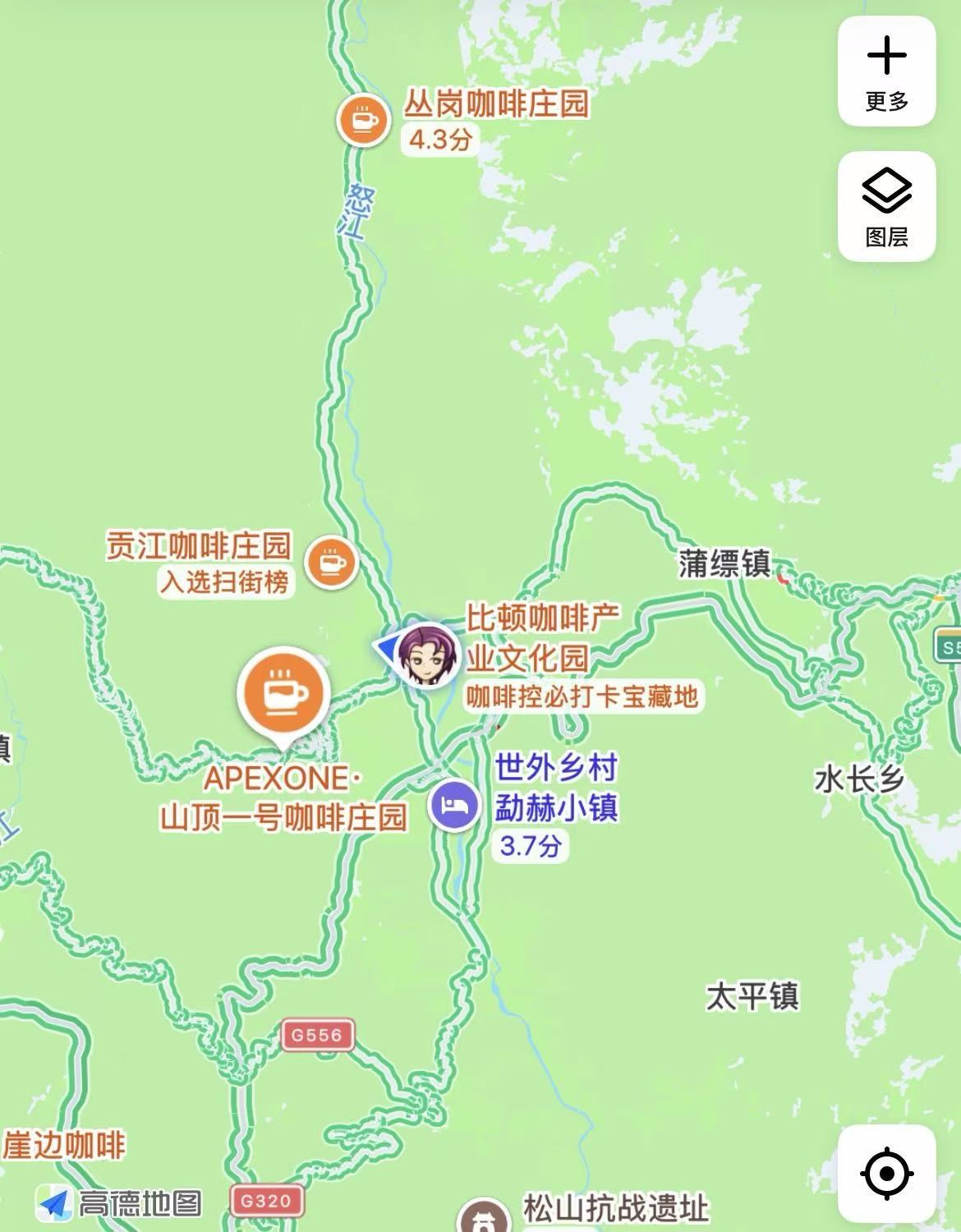This screenshot has height=1232, width=961.
Task: Open the 比顿咖啡产业文化园 place label
Action: pos(544,637)
